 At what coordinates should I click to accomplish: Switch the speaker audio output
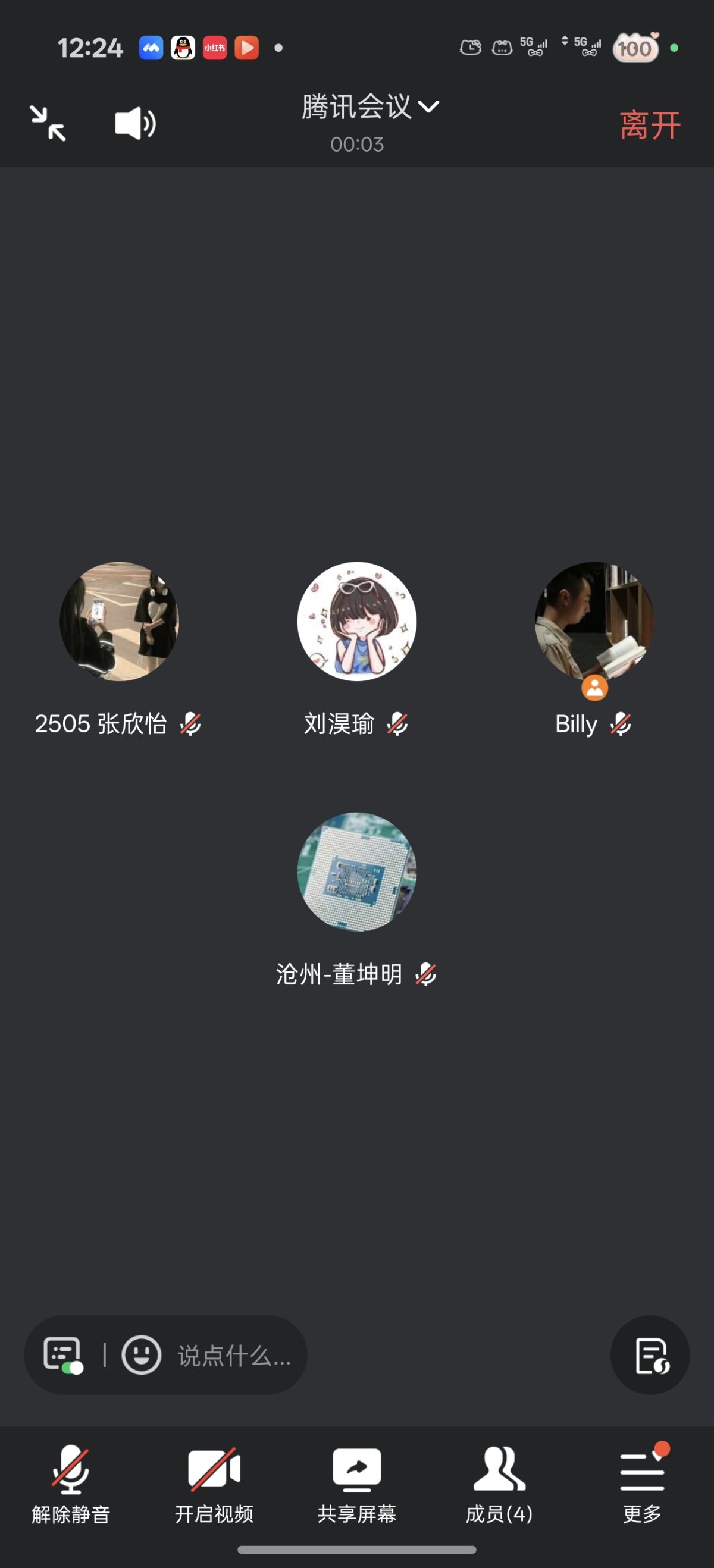tap(134, 122)
